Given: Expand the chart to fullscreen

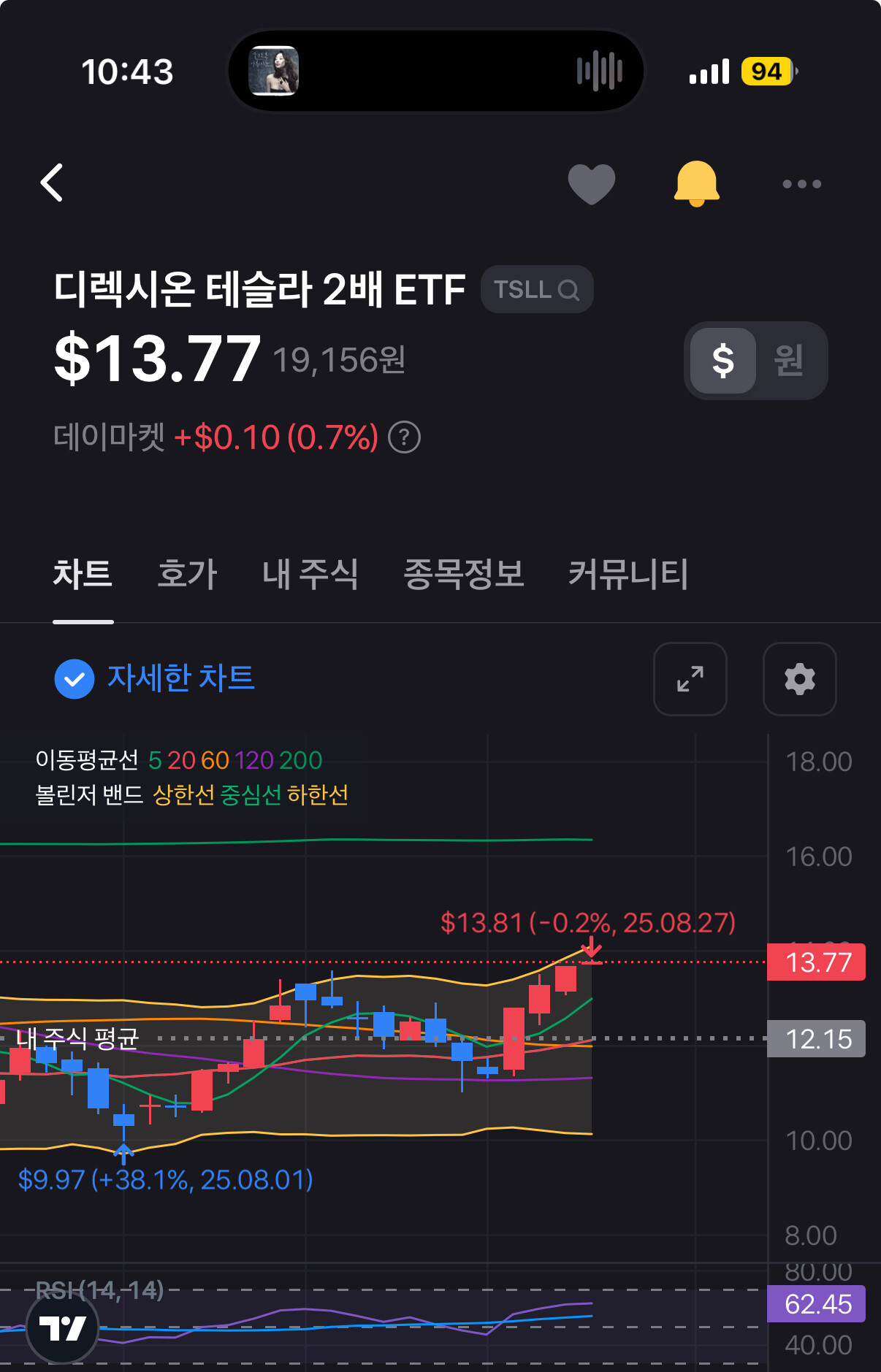Looking at the screenshot, I should pos(690,679).
